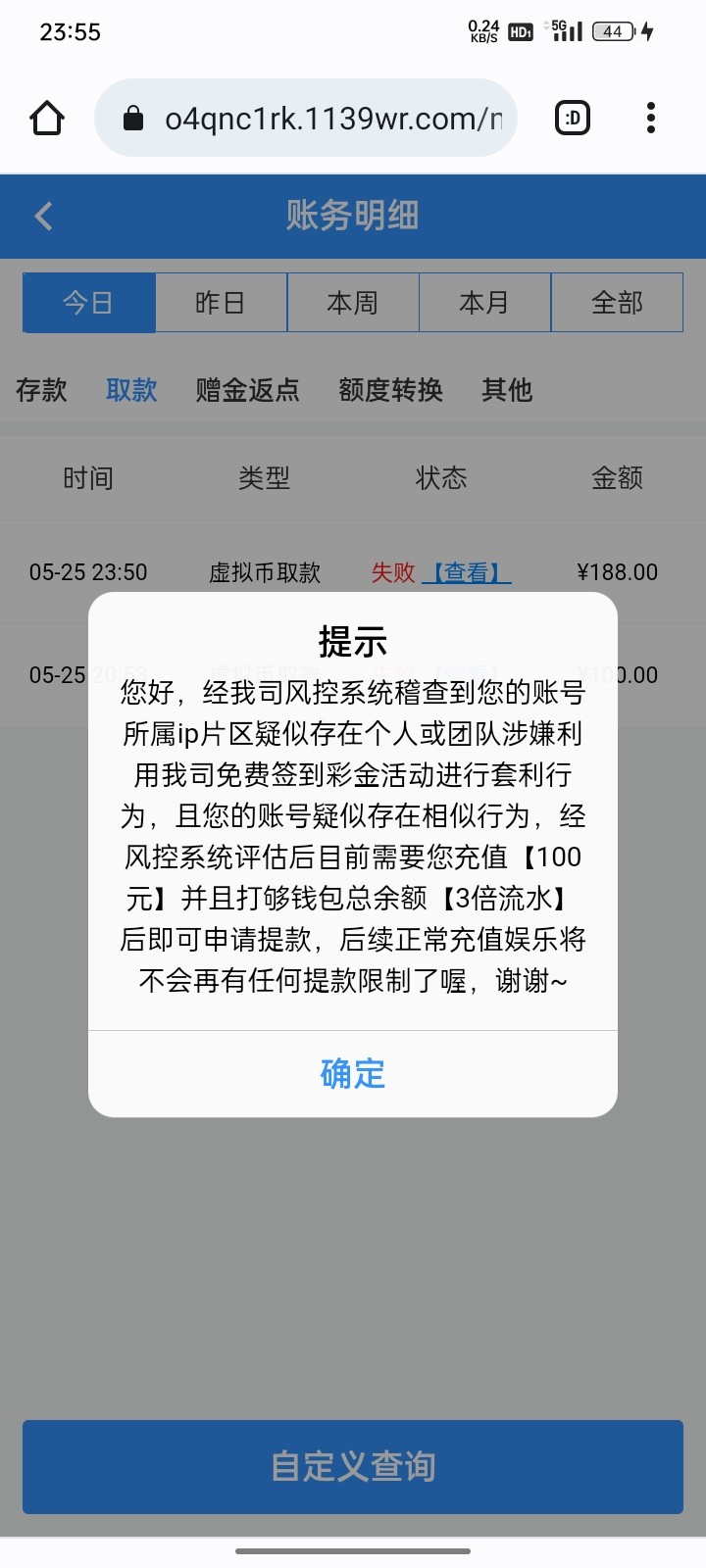The image size is (706, 1568).
Task: Show 本月 records
Action: 484,303
